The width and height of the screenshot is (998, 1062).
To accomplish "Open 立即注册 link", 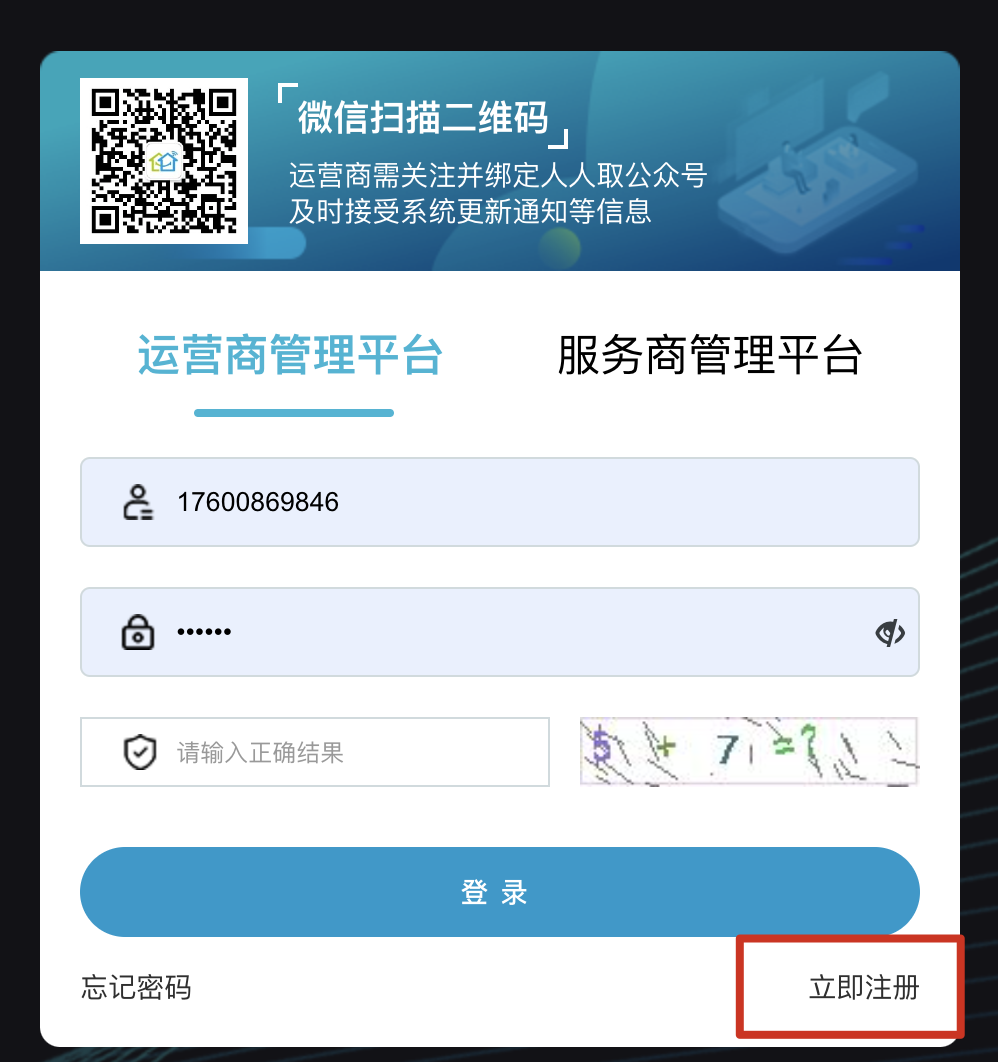I will pyautogui.click(x=864, y=988).
